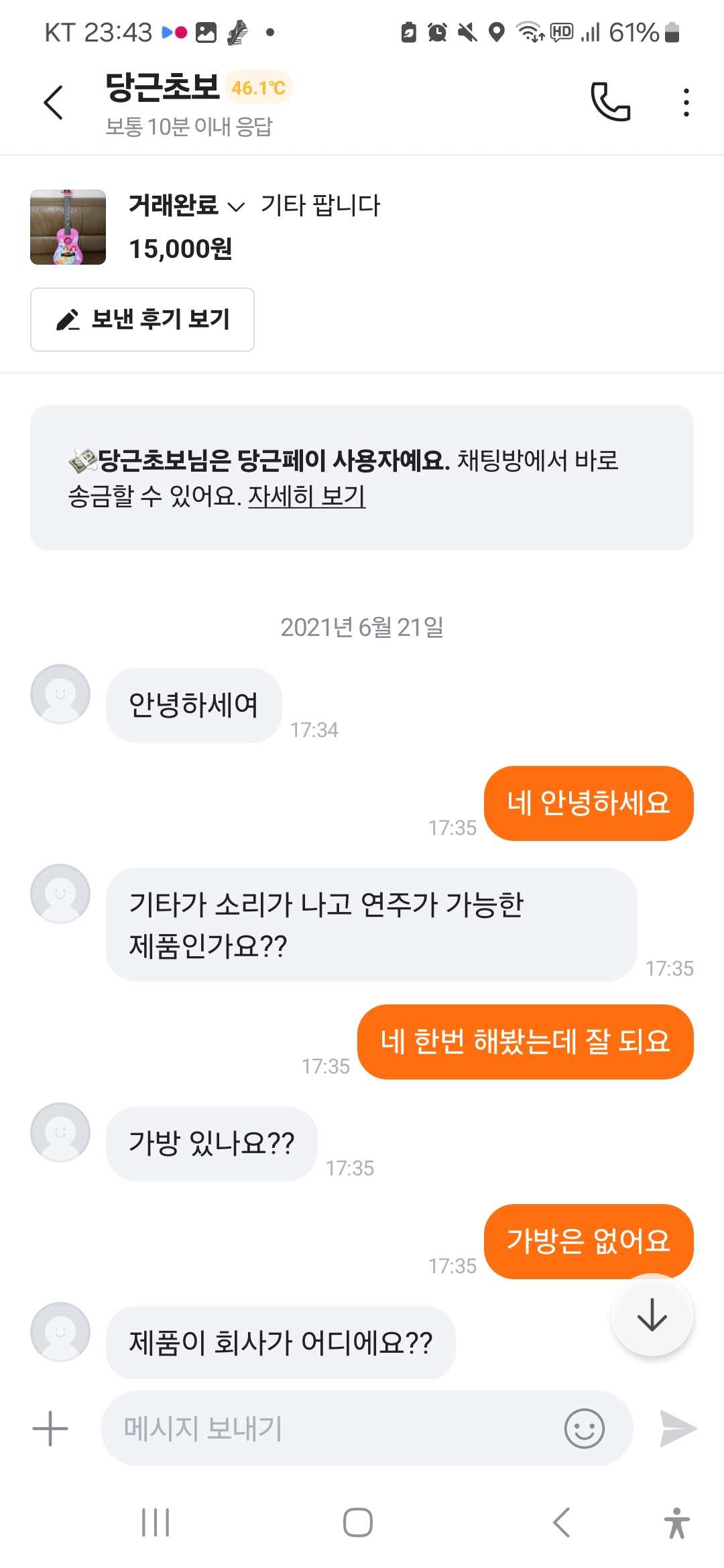This screenshot has height=1568, width=724.
Task: Call 당근초보 with the phone icon
Action: pos(610,102)
